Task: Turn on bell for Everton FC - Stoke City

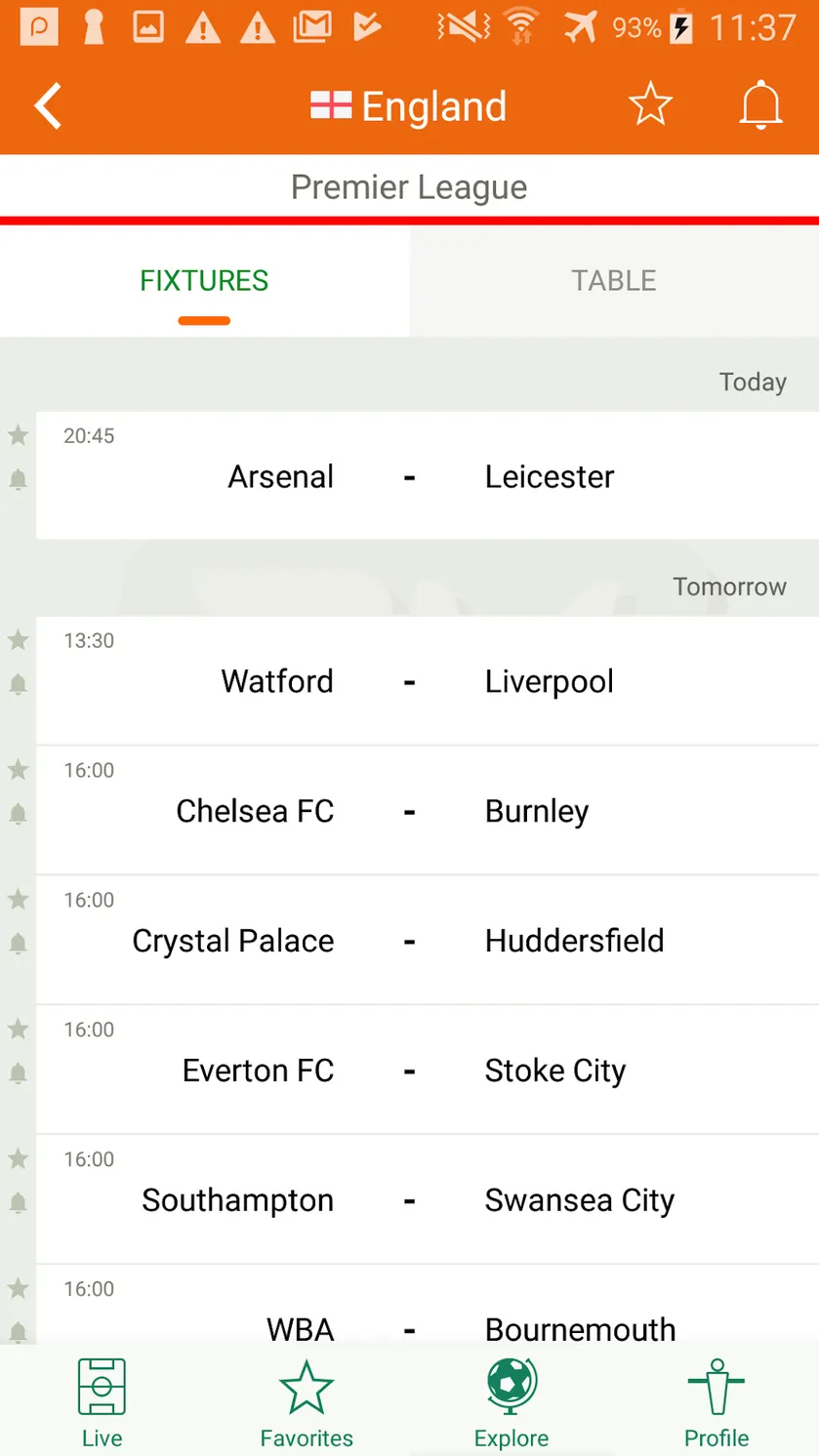Action: click(x=18, y=1073)
